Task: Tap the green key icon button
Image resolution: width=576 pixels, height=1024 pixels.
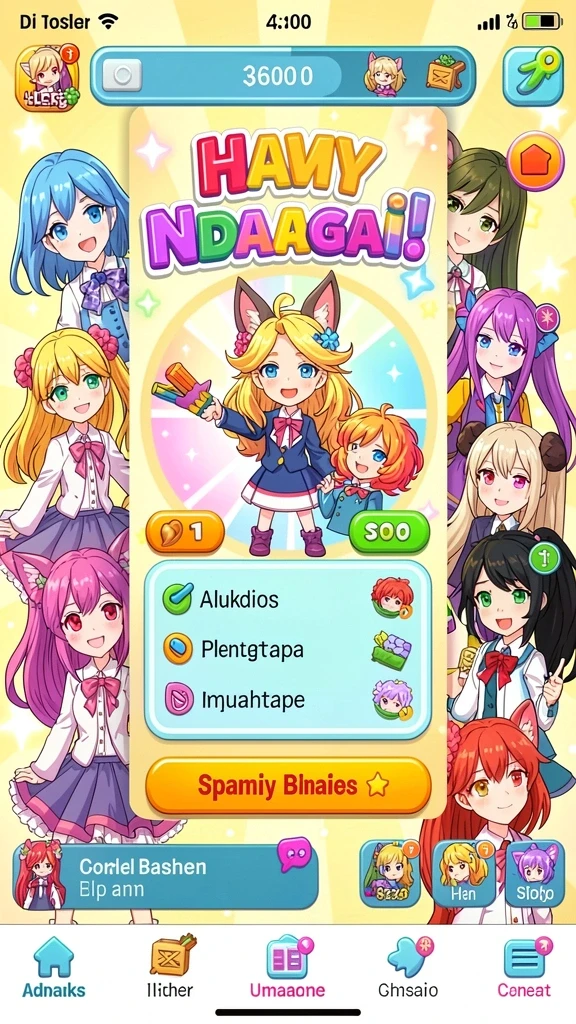Action: 533,77
